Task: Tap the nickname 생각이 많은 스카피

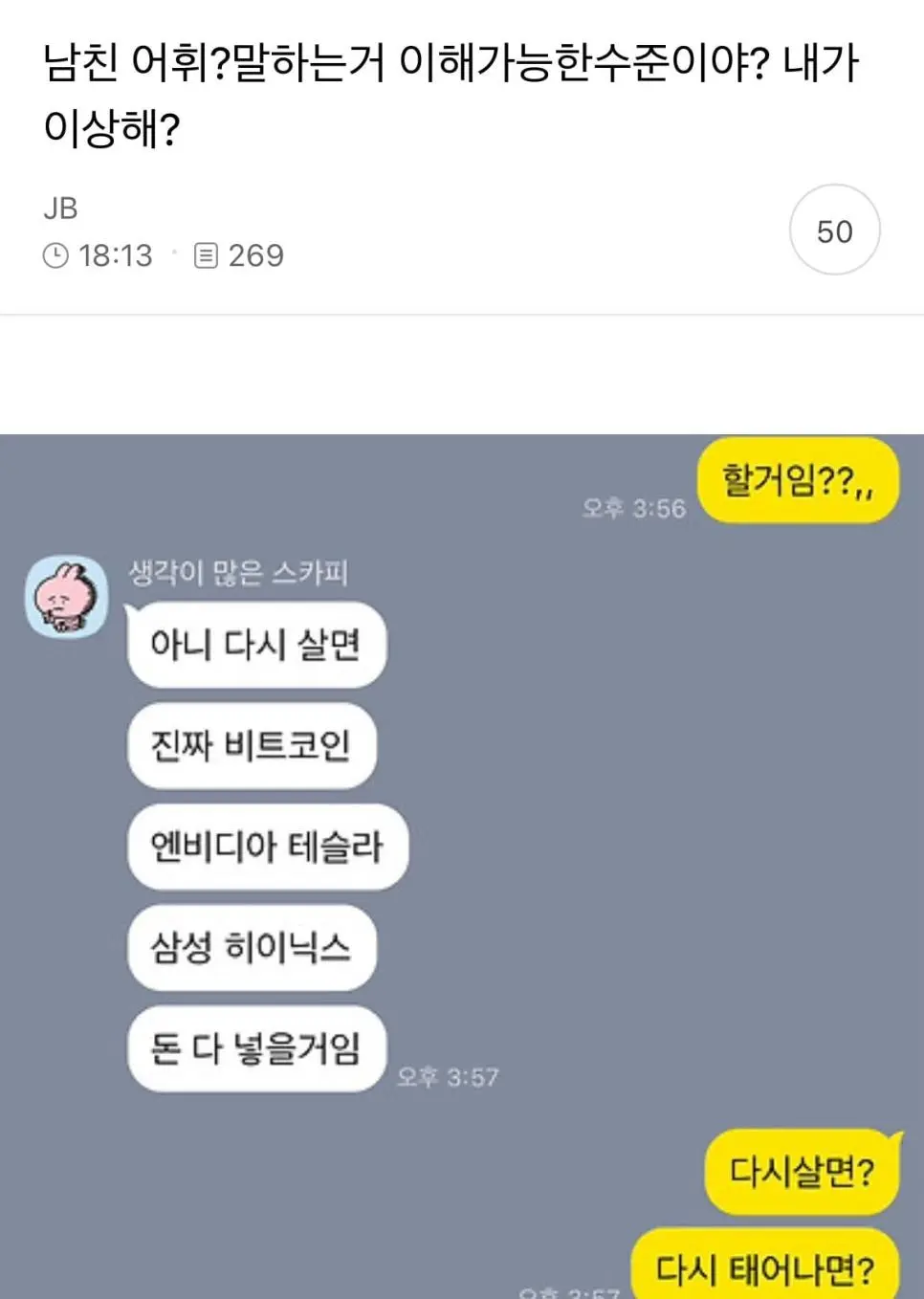Action: pyautogui.click(x=238, y=572)
